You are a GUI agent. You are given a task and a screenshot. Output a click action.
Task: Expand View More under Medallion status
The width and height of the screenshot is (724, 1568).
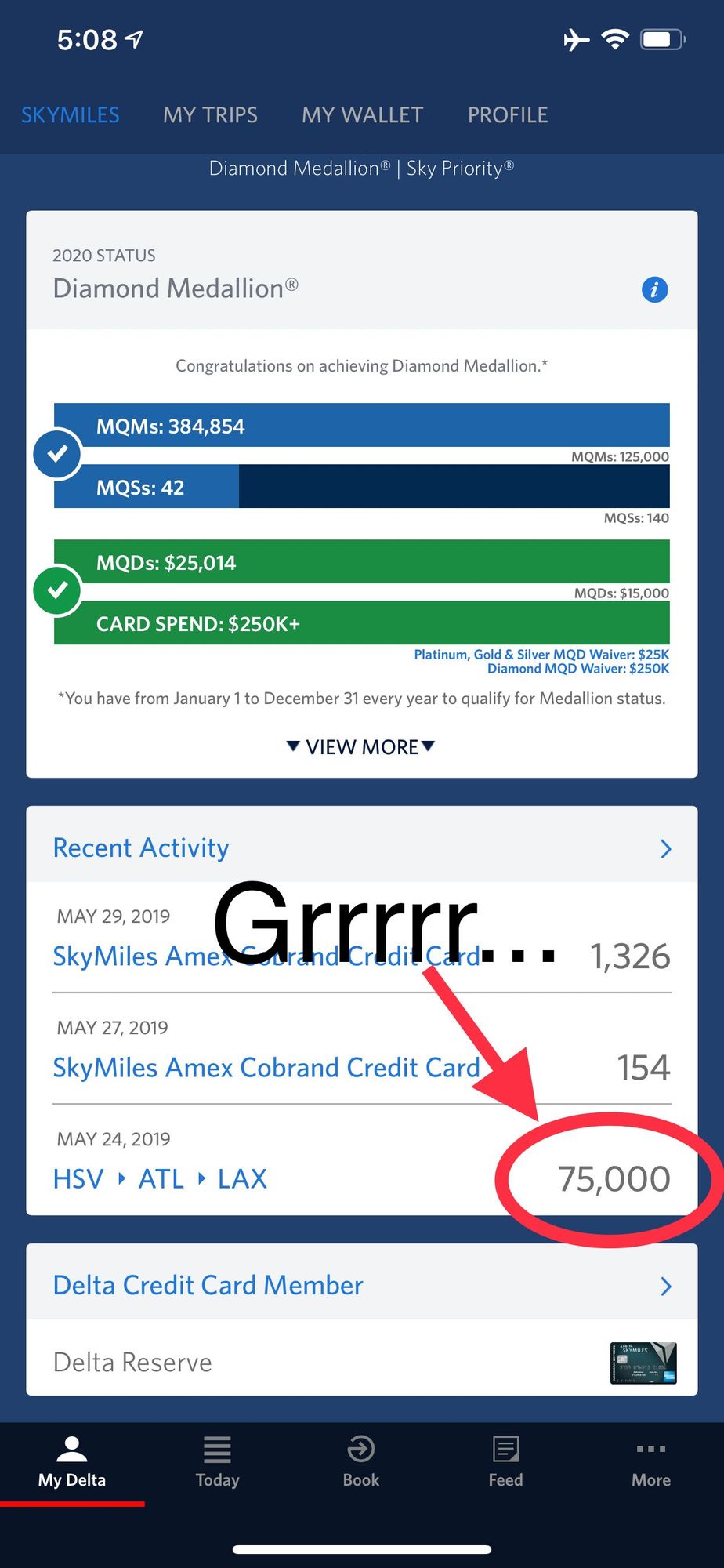(361, 746)
